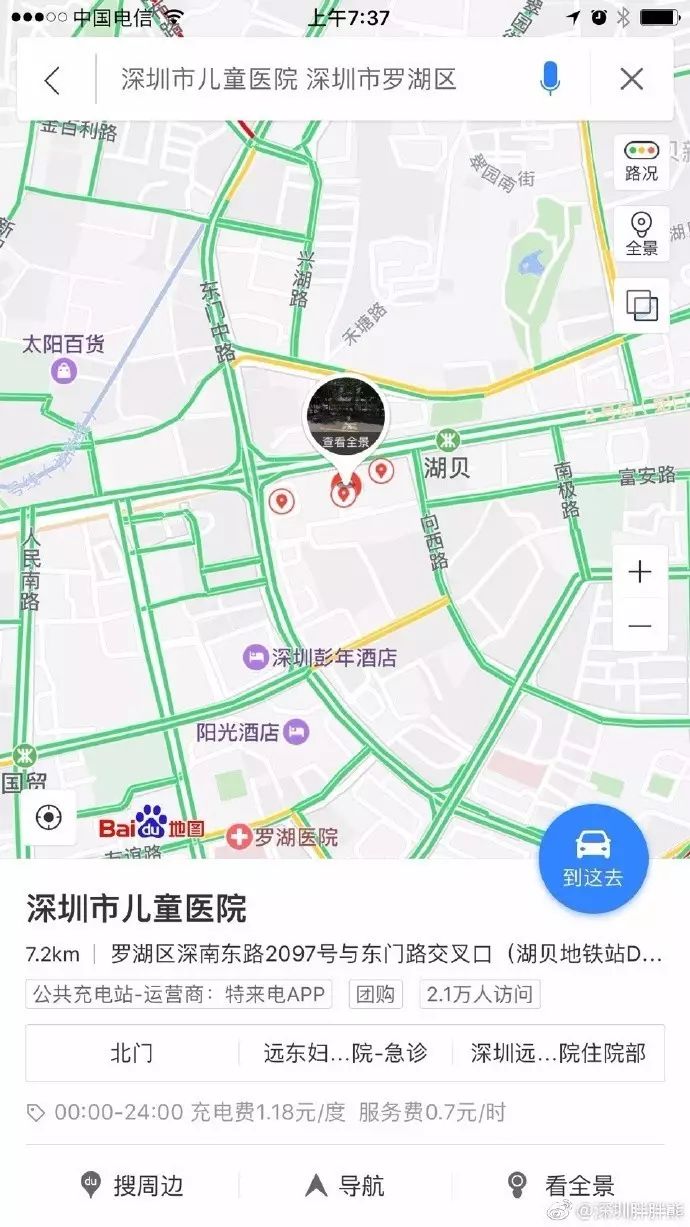Recenter map on my location

click(x=47, y=817)
